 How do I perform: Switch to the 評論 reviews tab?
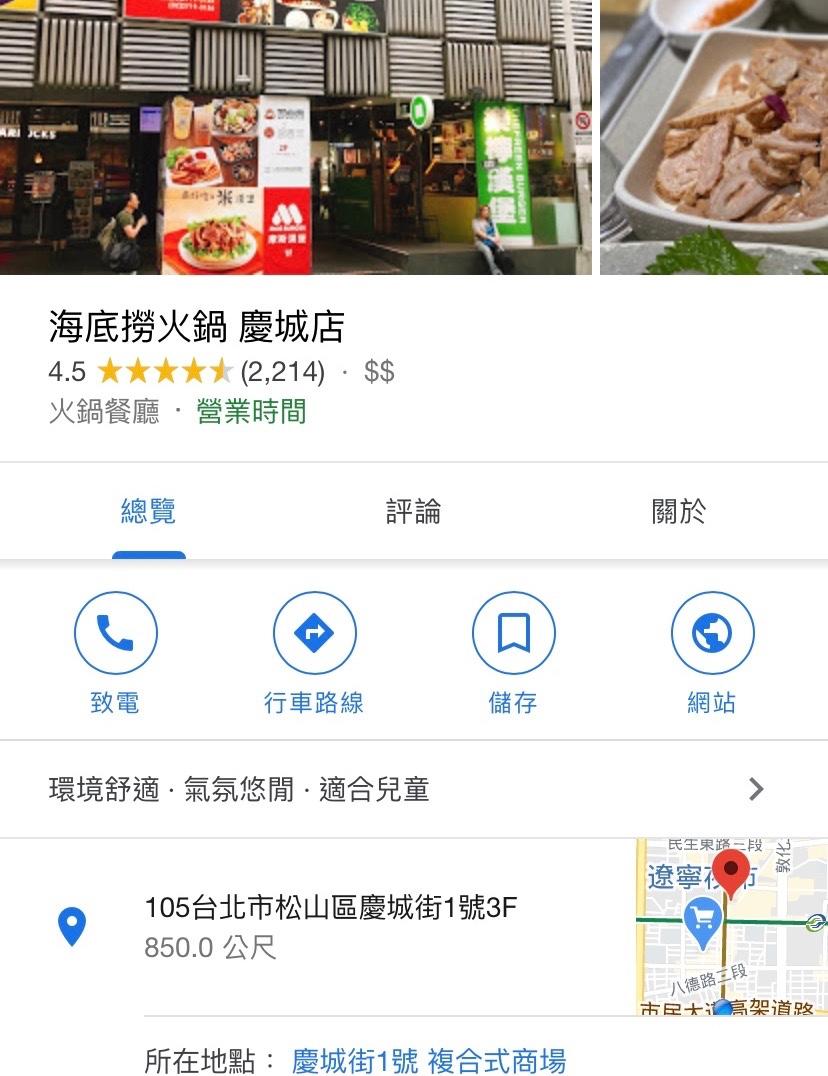413,512
